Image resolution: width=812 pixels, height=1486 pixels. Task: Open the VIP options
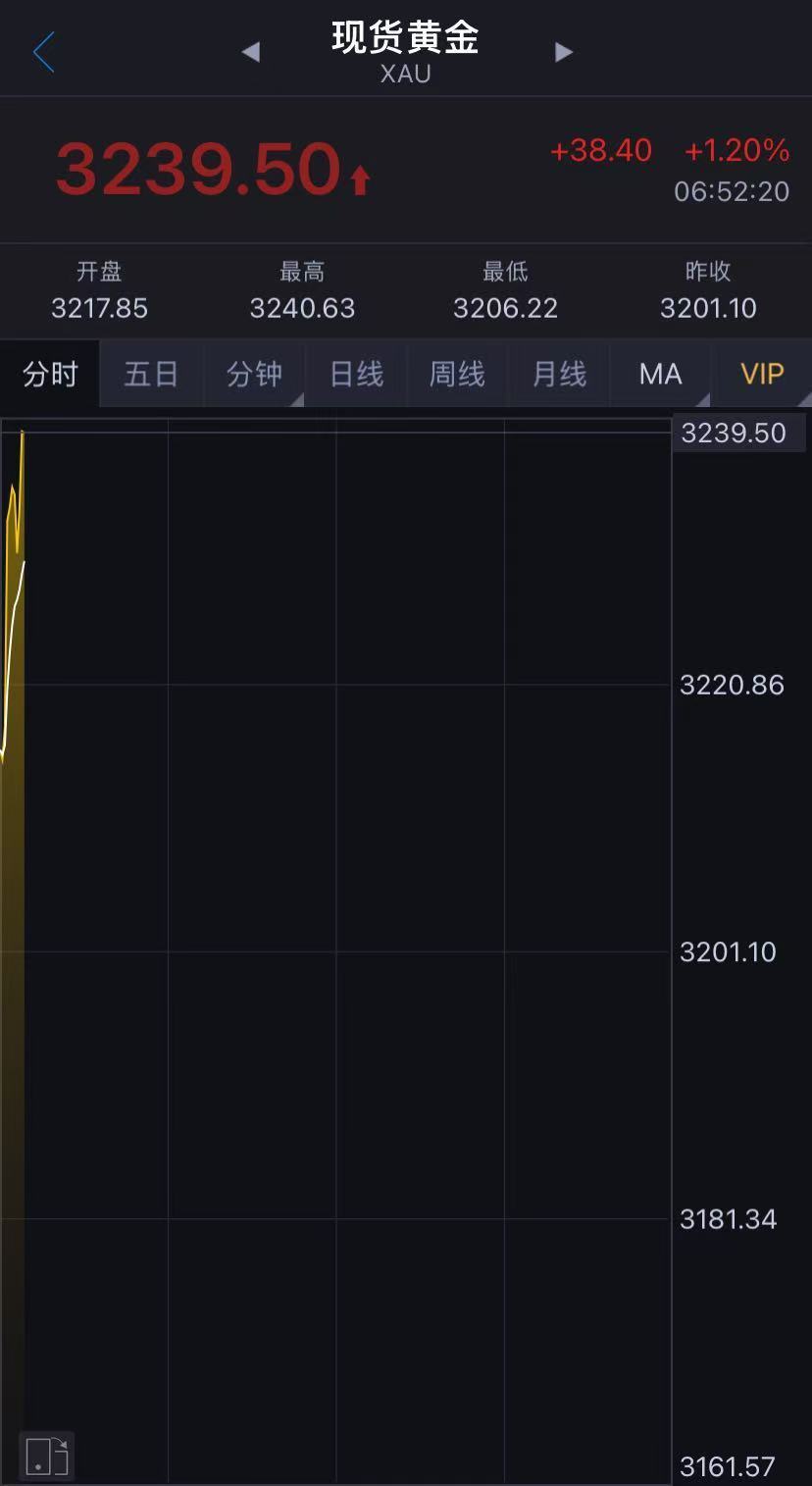pos(762,374)
